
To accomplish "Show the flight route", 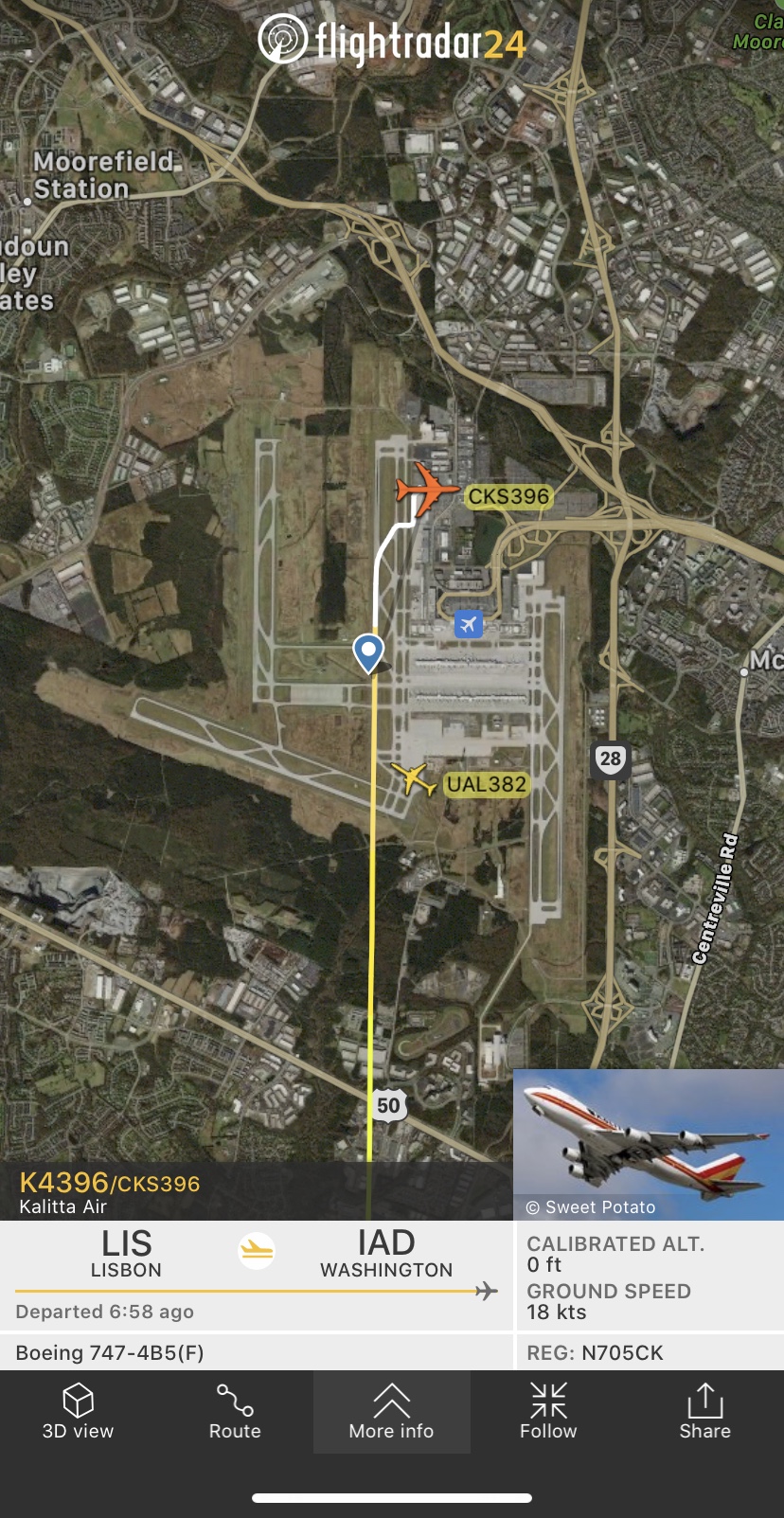I will 235,1411.
